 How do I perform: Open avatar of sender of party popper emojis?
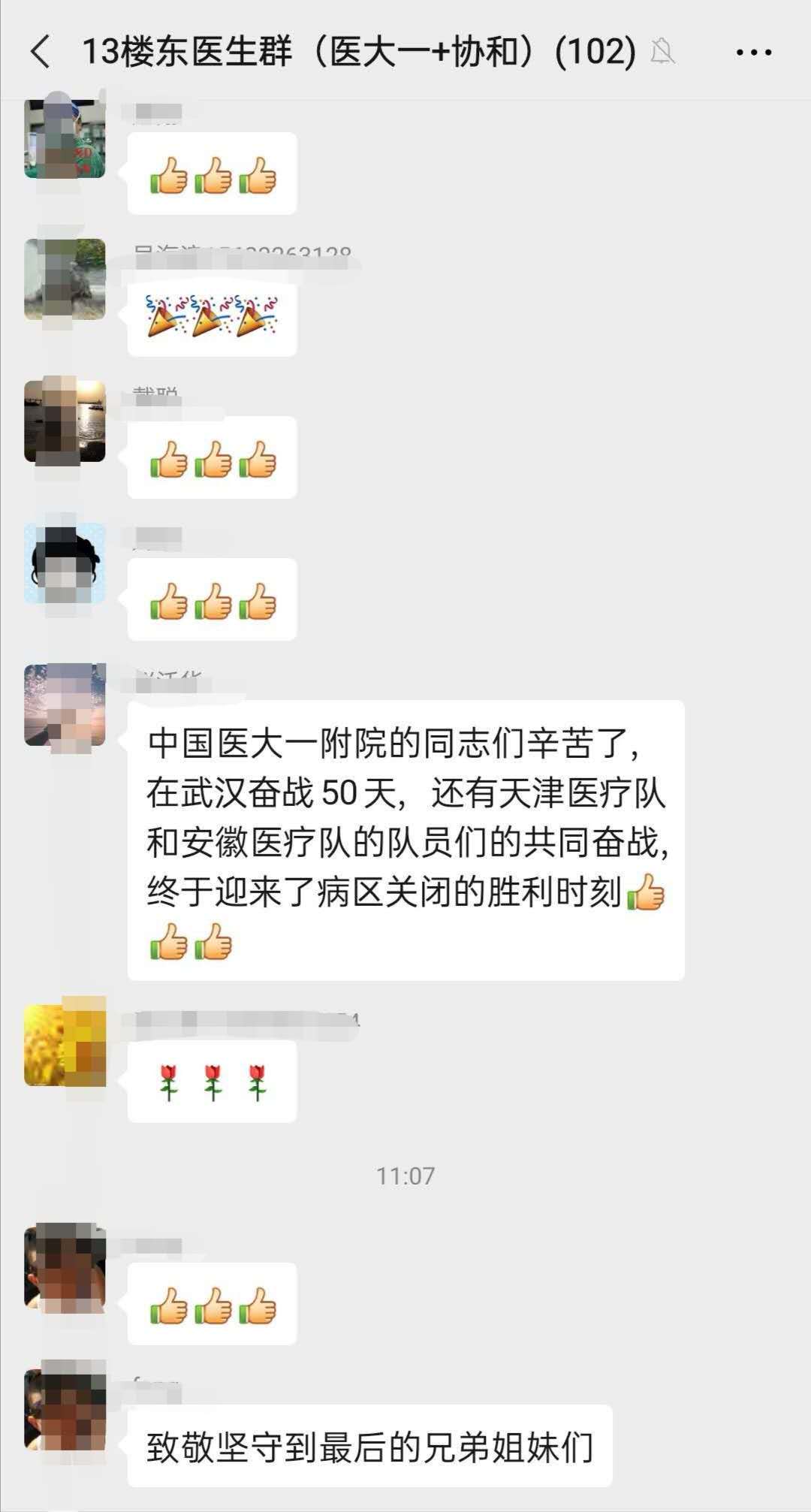point(65,279)
